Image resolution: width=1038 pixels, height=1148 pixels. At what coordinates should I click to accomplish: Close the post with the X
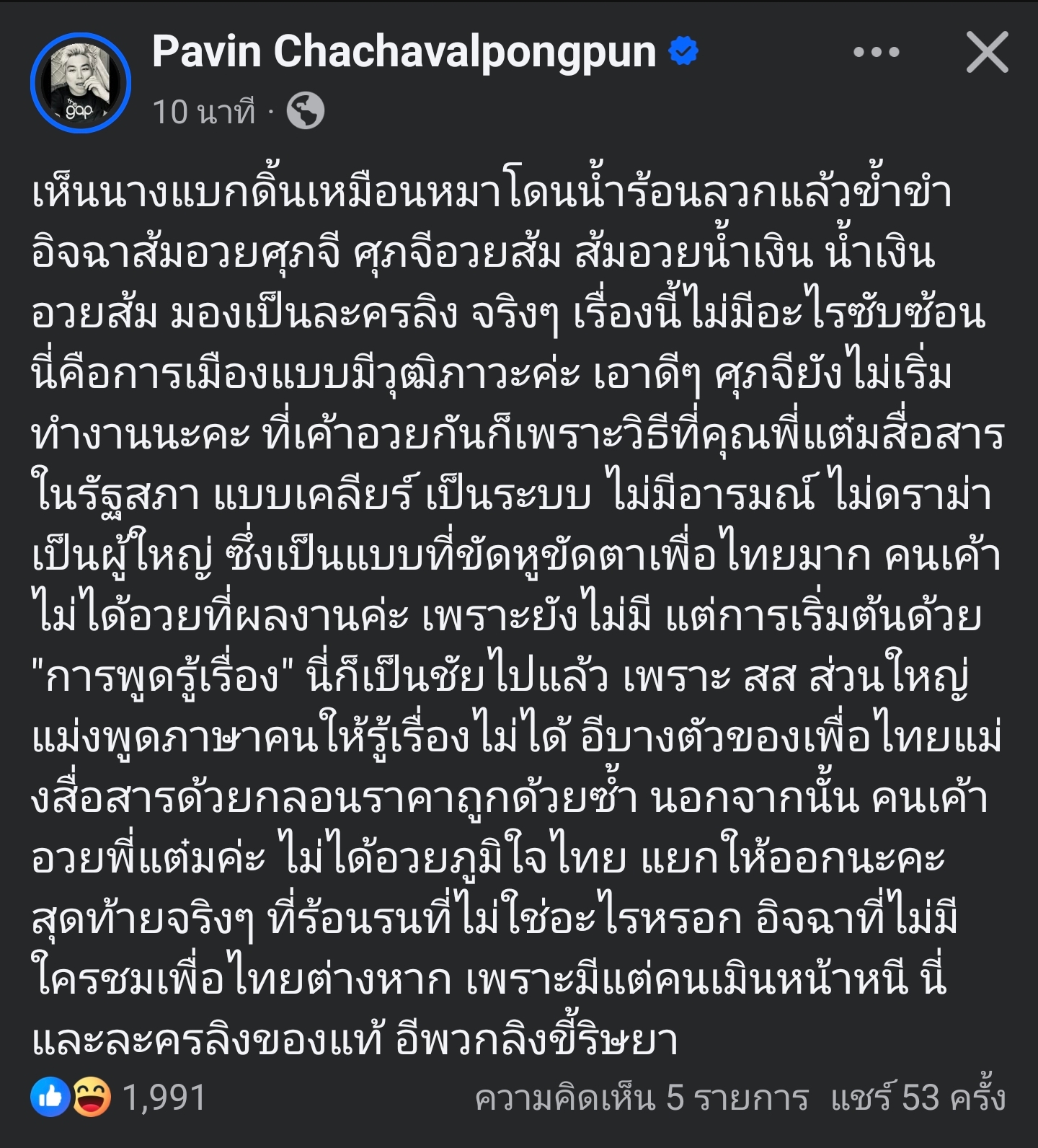coord(987,52)
